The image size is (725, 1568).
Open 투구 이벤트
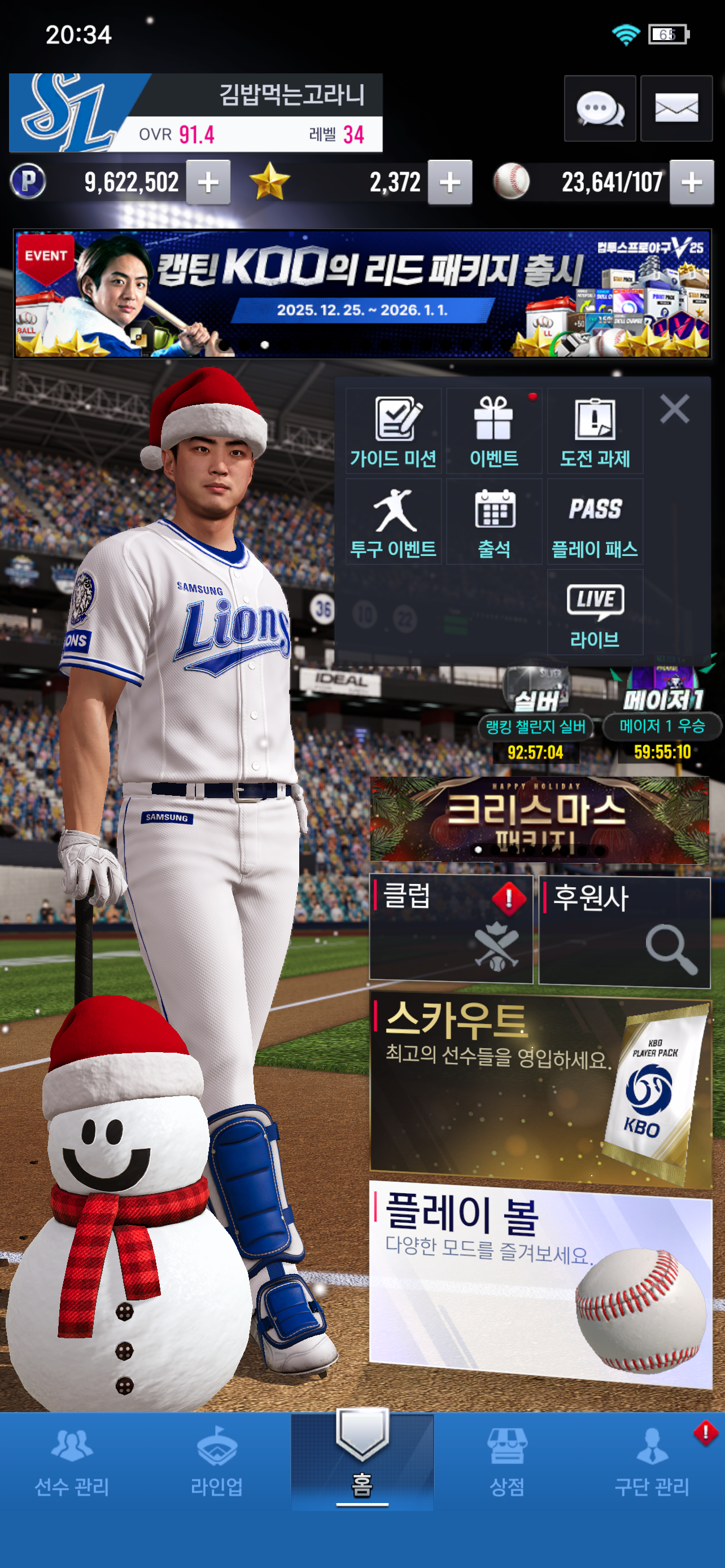(x=393, y=522)
